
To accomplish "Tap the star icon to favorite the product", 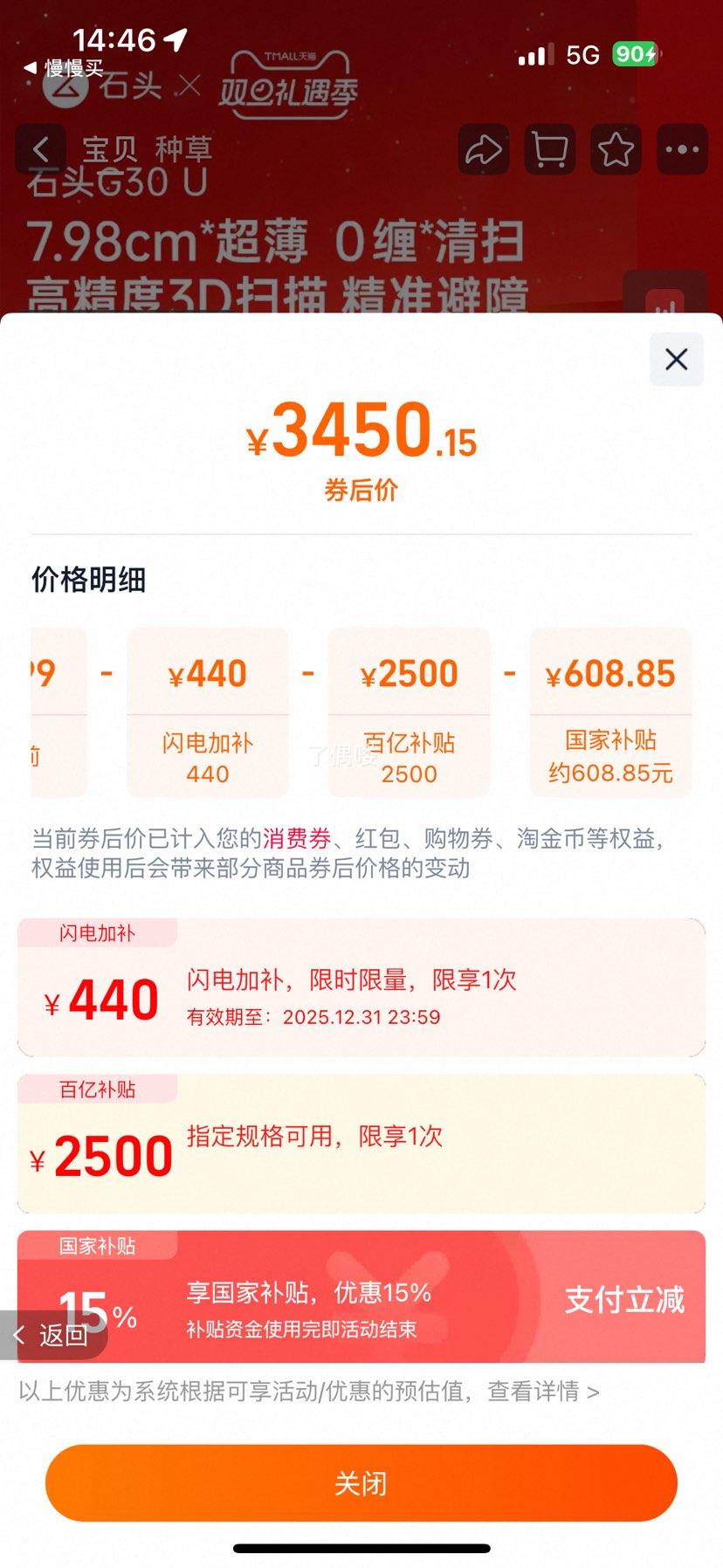I will point(616,149).
